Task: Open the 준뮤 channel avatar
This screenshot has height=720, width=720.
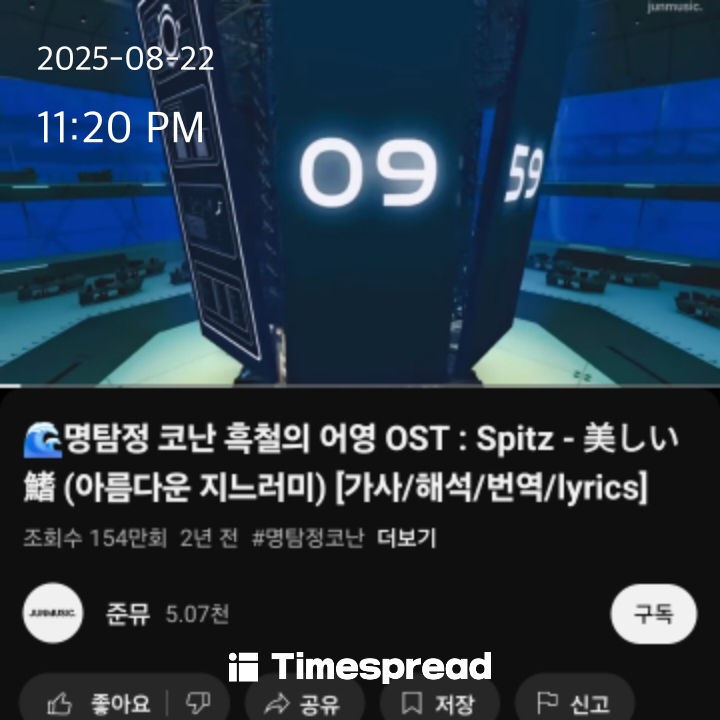Action: pyautogui.click(x=53, y=613)
